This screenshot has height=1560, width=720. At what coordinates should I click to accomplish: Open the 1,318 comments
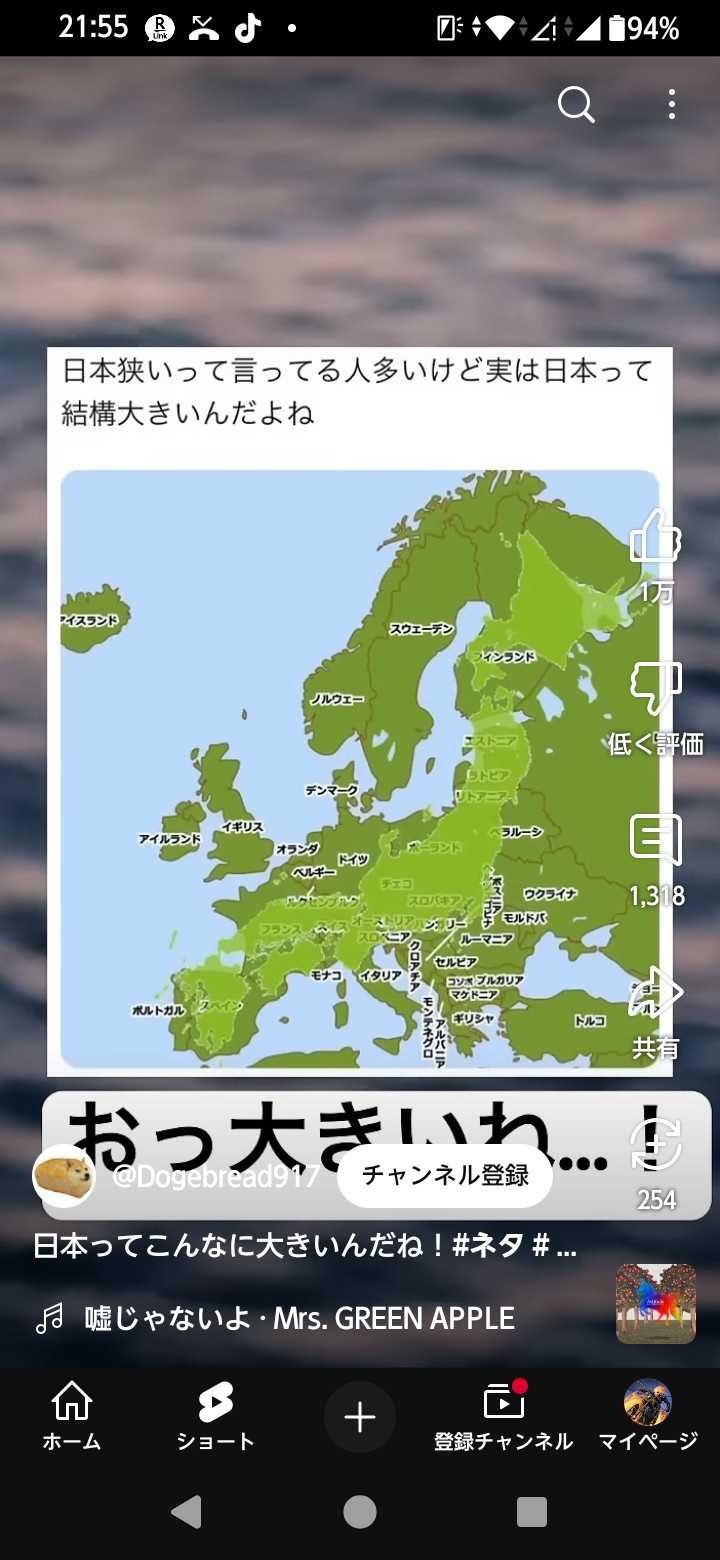click(656, 841)
